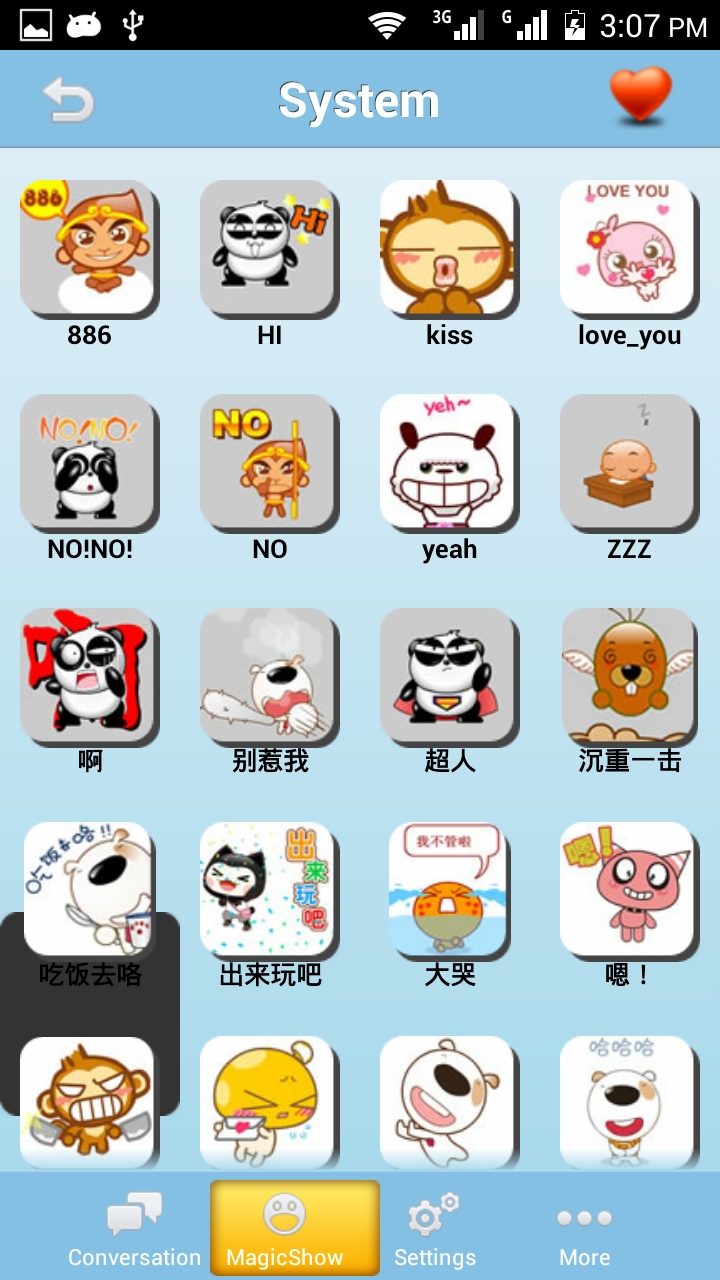
Task: Choose the 沉重一击 sticker
Action: (628, 675)
